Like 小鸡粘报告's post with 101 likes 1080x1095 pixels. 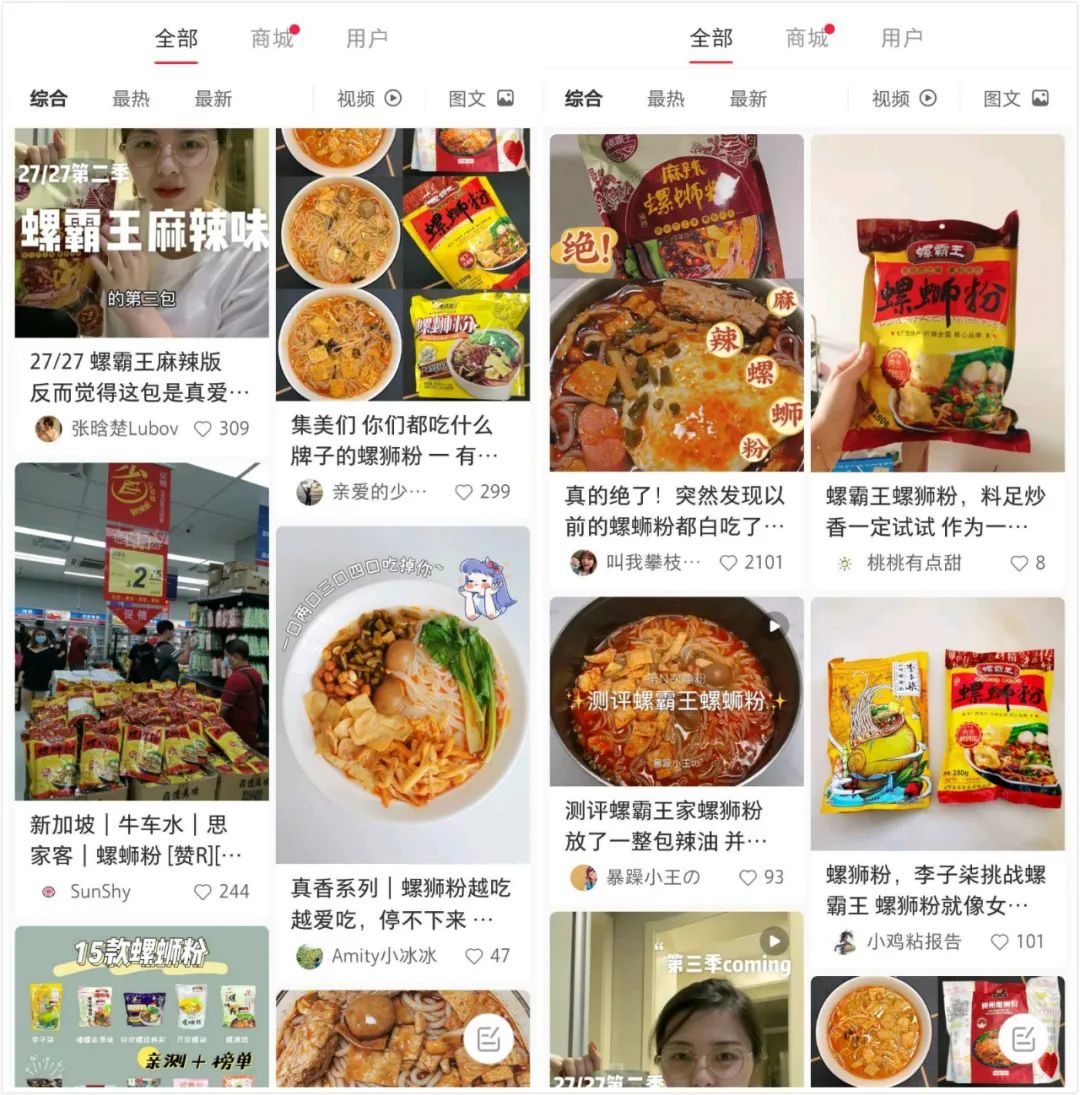(x=1000, y=942)
